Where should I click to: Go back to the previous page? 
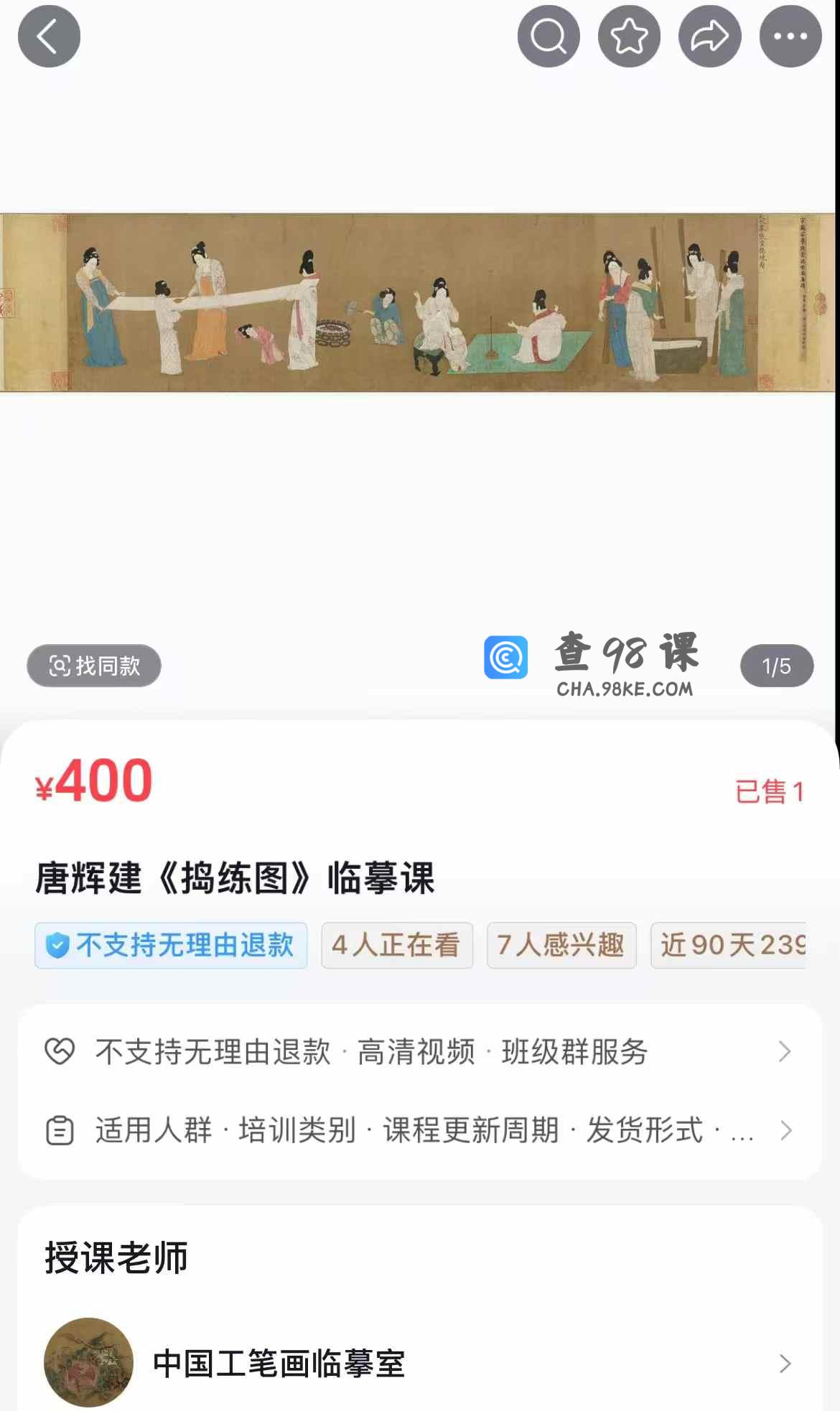[x=49, y=37]
